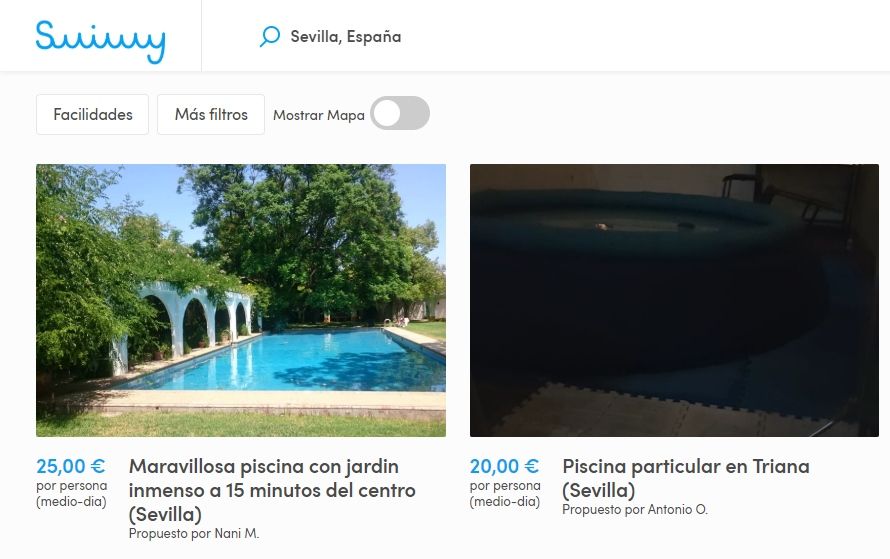Tap the search field showing Sevilla, España
This screenshot has height=559, width=890.
coord(345,37)
